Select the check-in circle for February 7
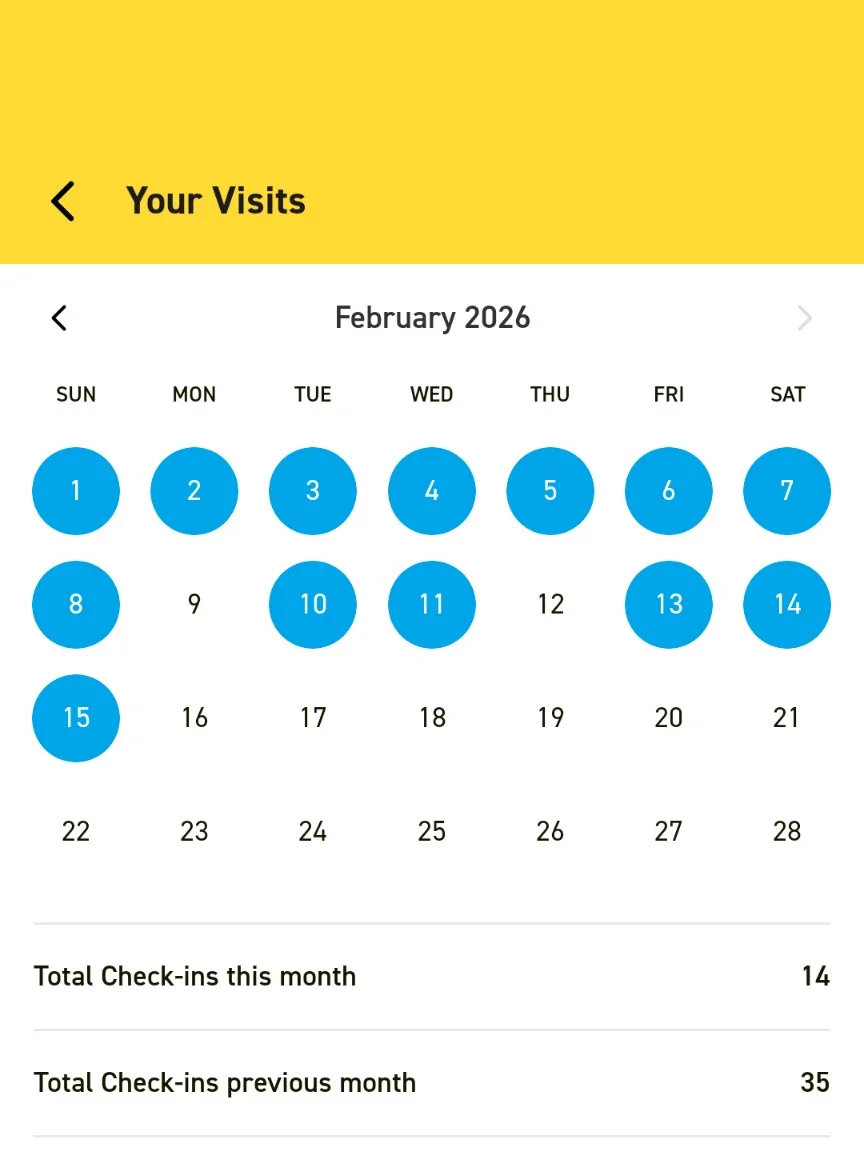864x1156 pixels. click(x=787, y=491)
